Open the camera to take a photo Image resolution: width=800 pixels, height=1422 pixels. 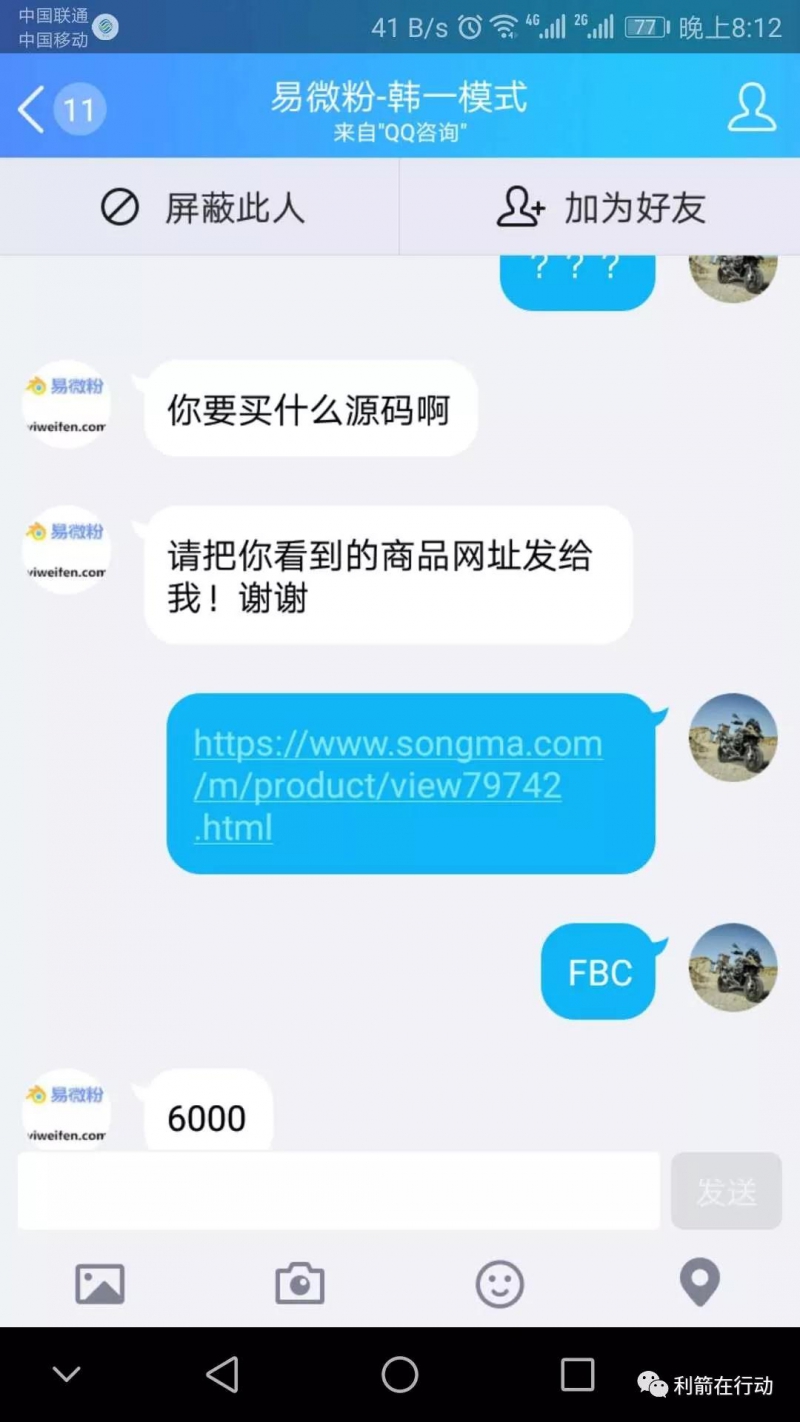click(x=300, y=1283)
